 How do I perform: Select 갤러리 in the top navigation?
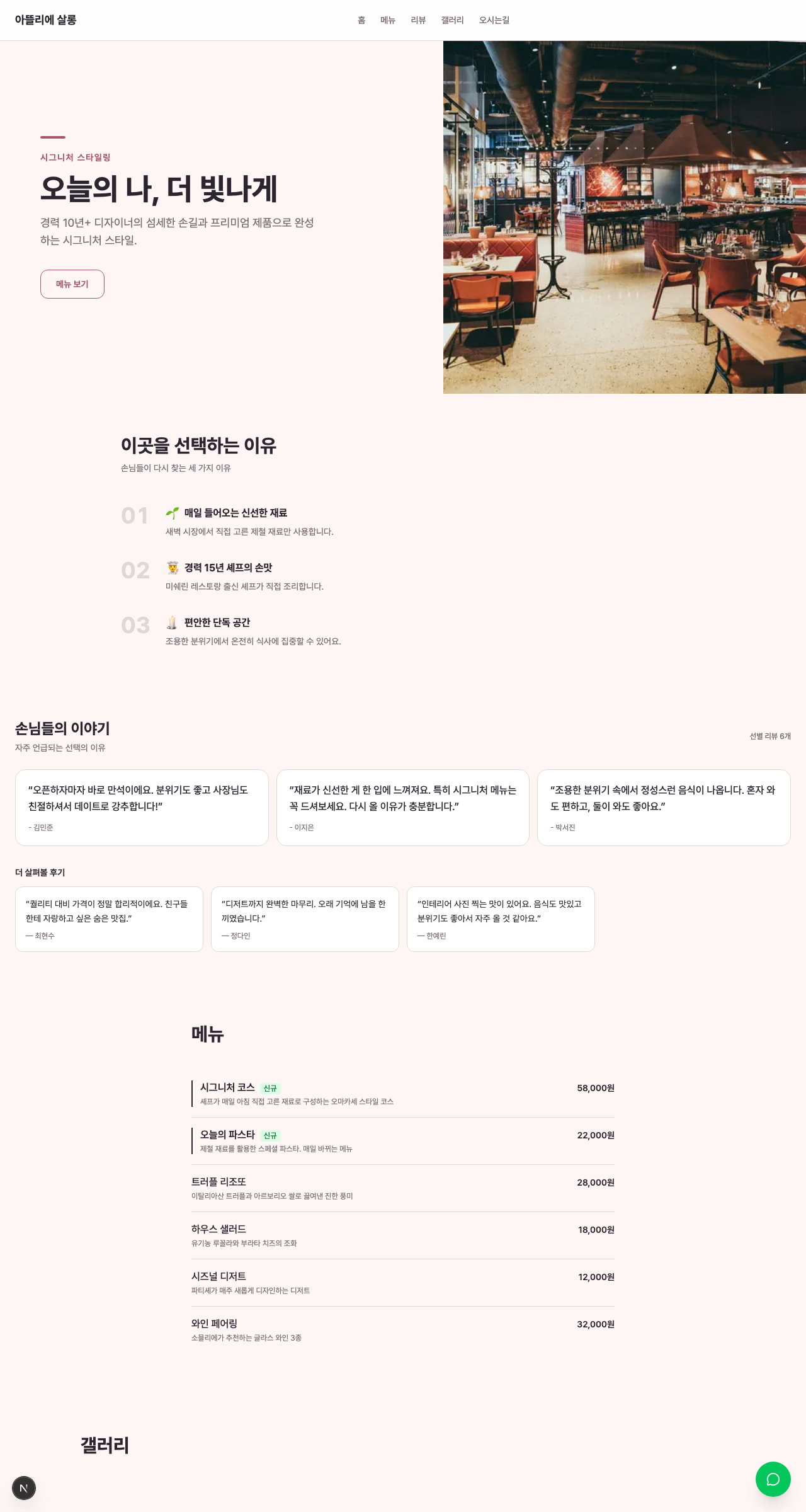(452, 20)
